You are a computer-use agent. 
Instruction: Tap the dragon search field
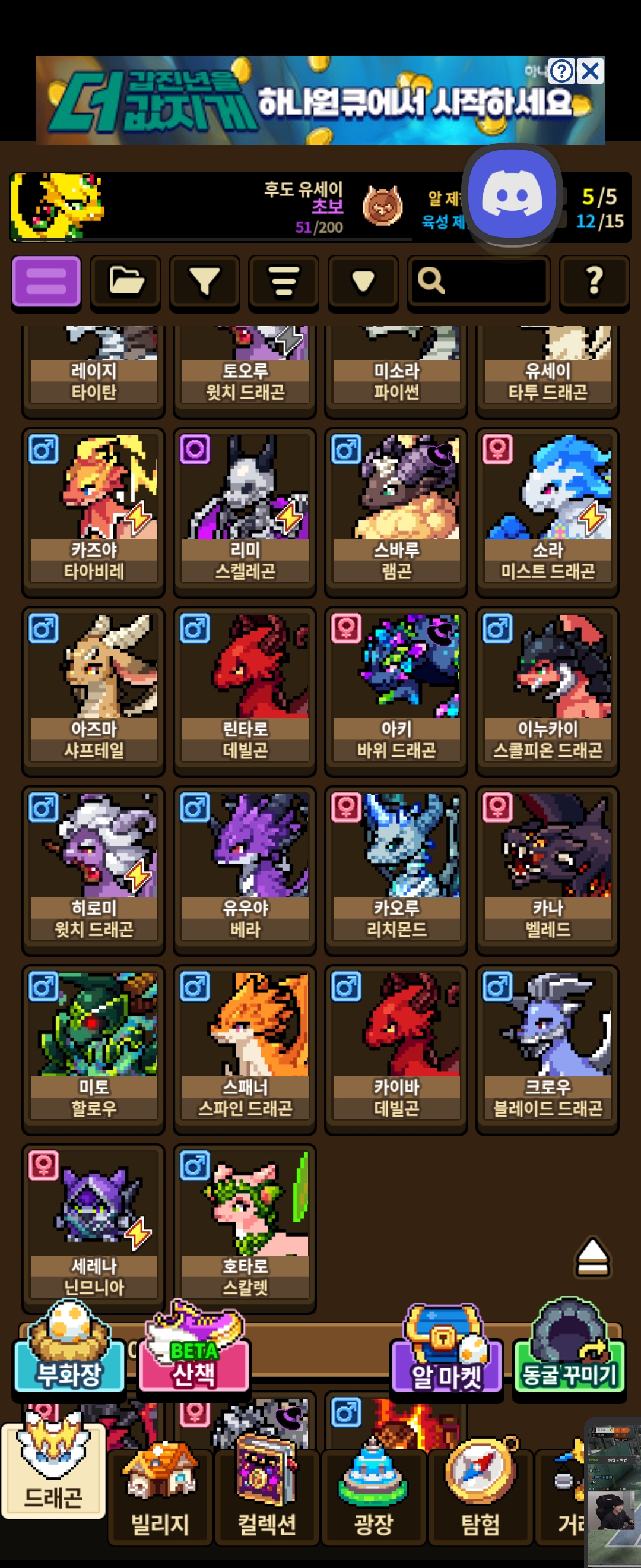click(x=478, y=282)
